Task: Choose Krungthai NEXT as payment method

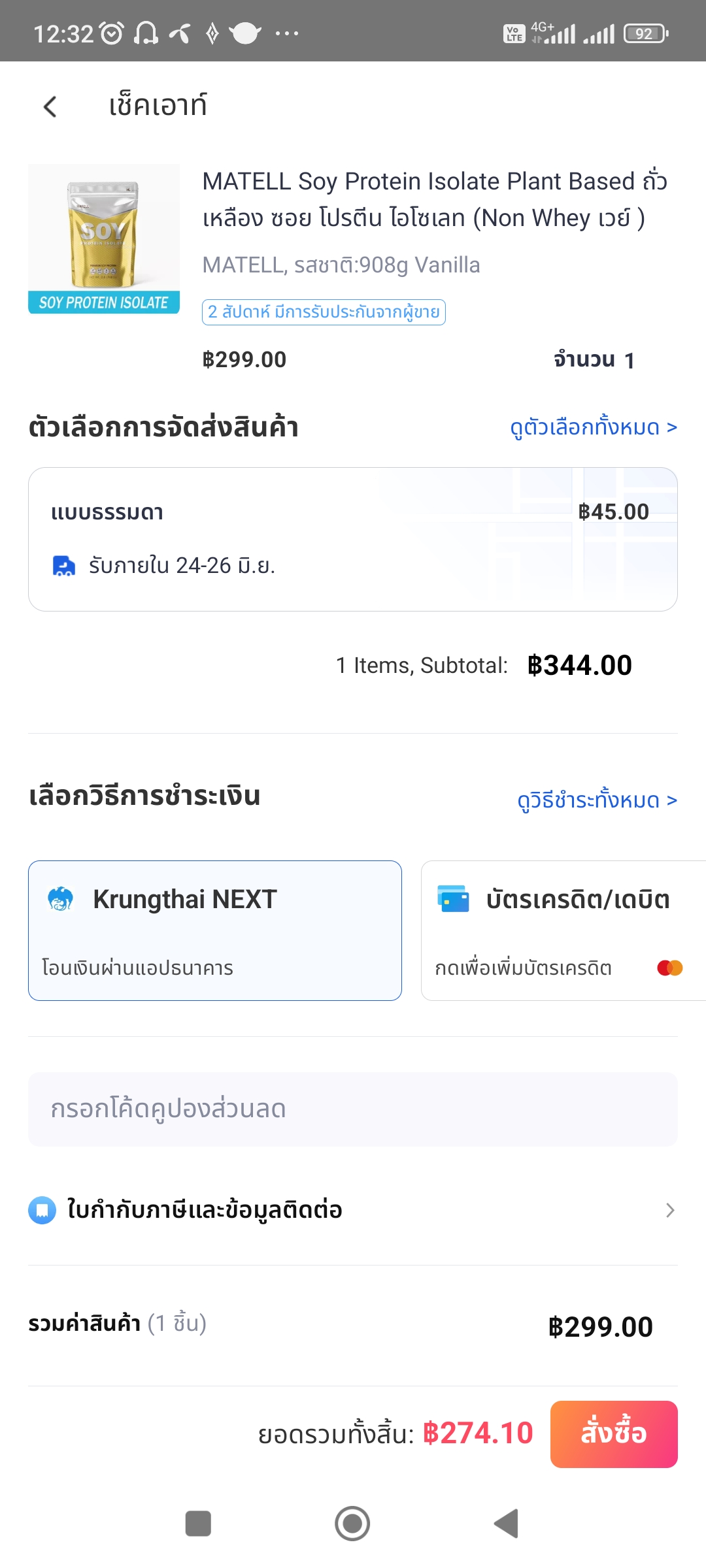Action: pos(215,930)
